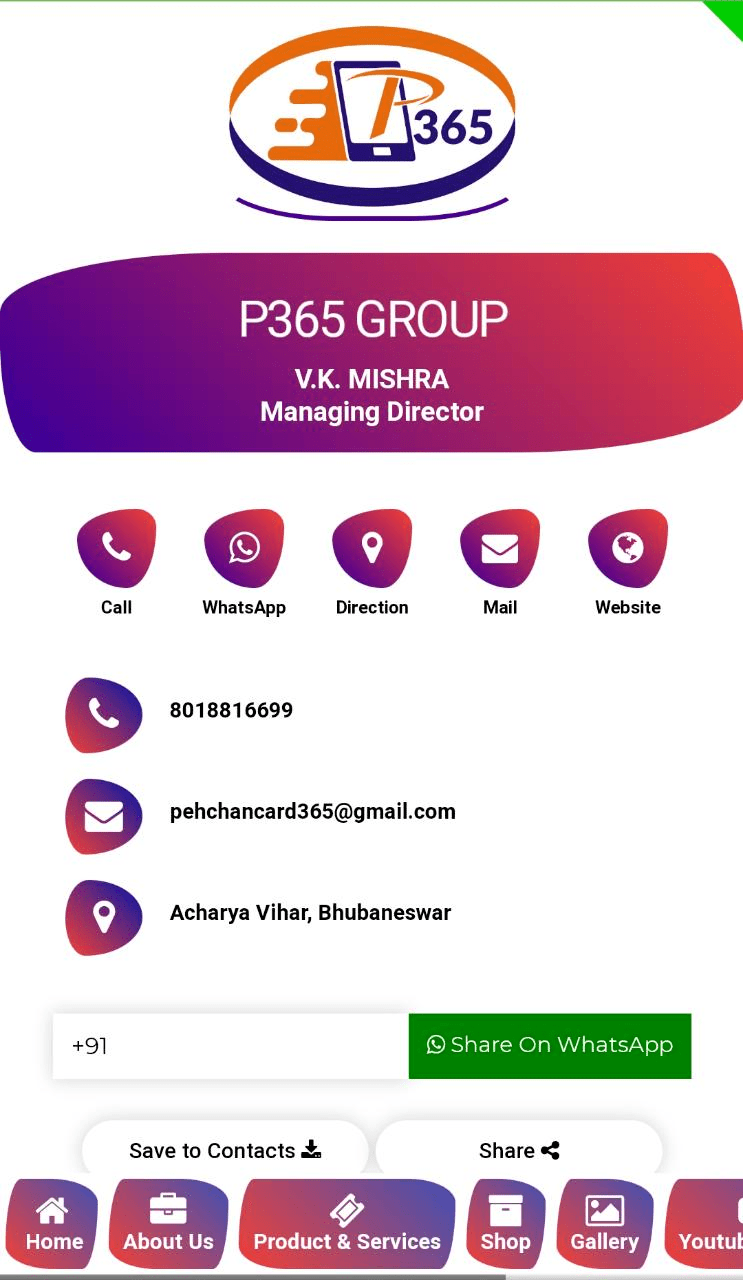The width and height of the screenshot is (743, 1280).
Task: Tap the Share button
Action: (519, 1150)
